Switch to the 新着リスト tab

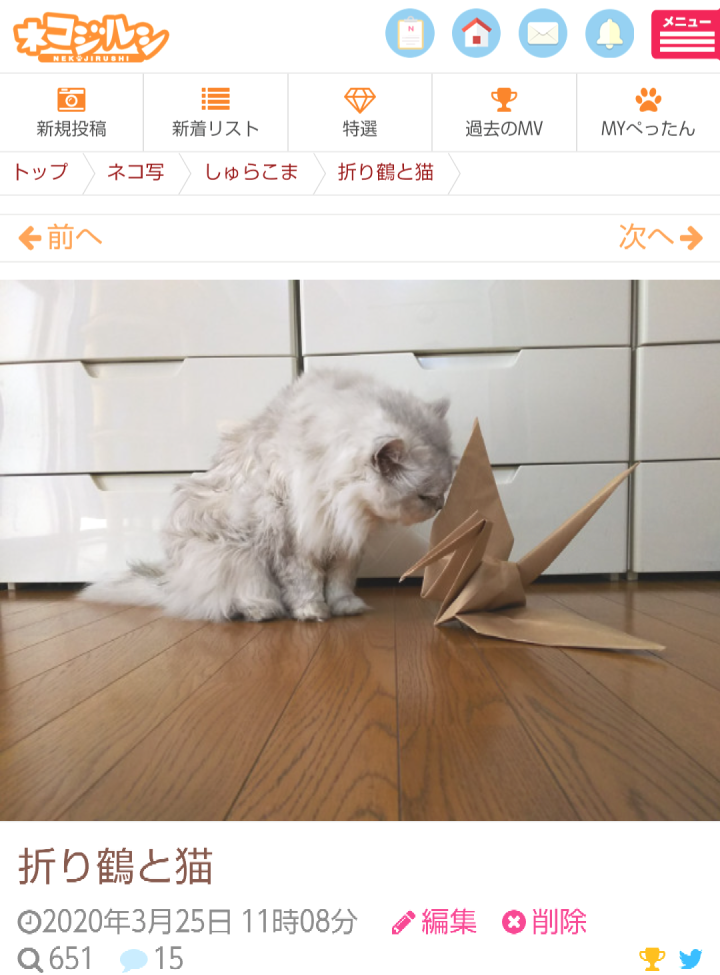tap(215, 112)
